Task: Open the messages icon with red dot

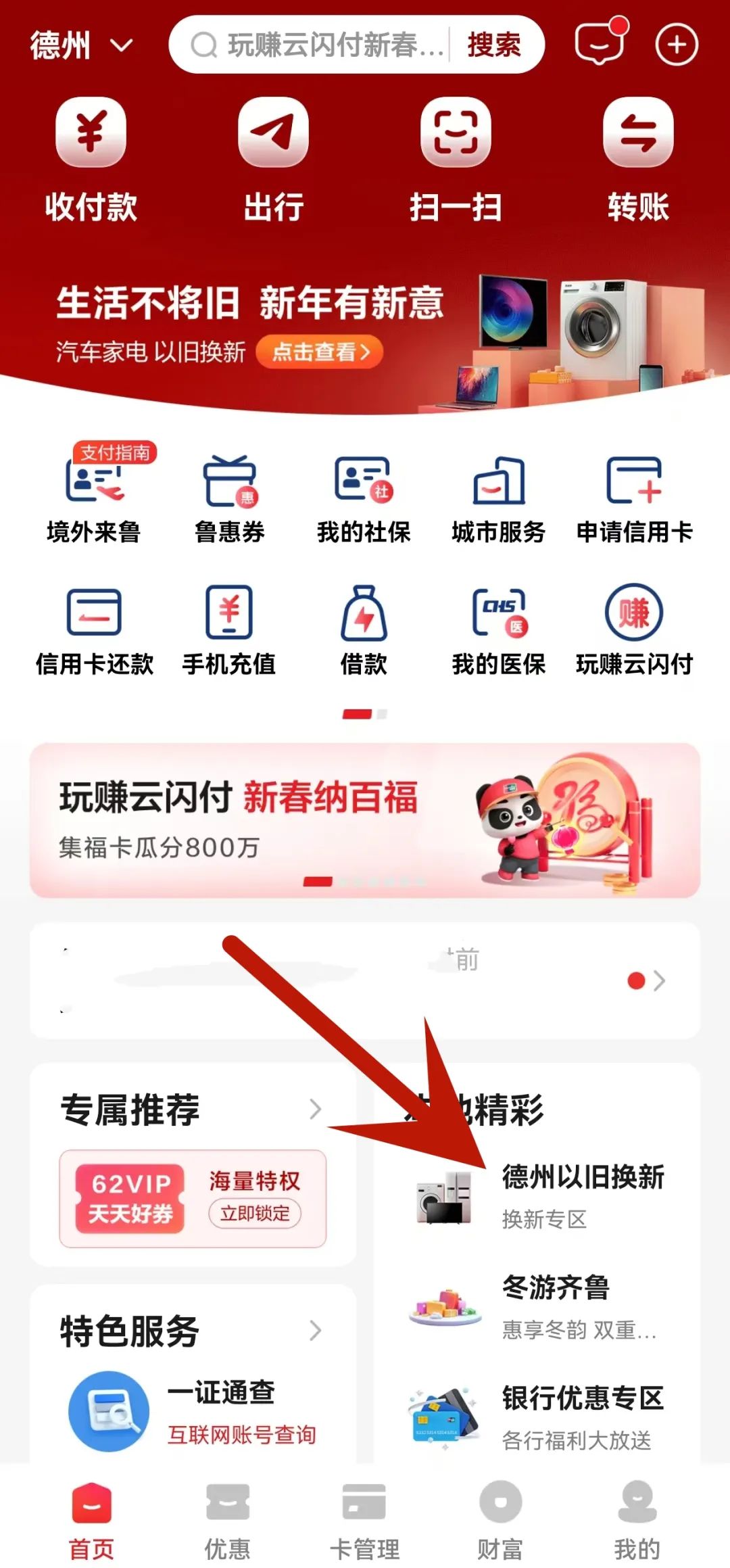Action: click(x=600, y=44)
